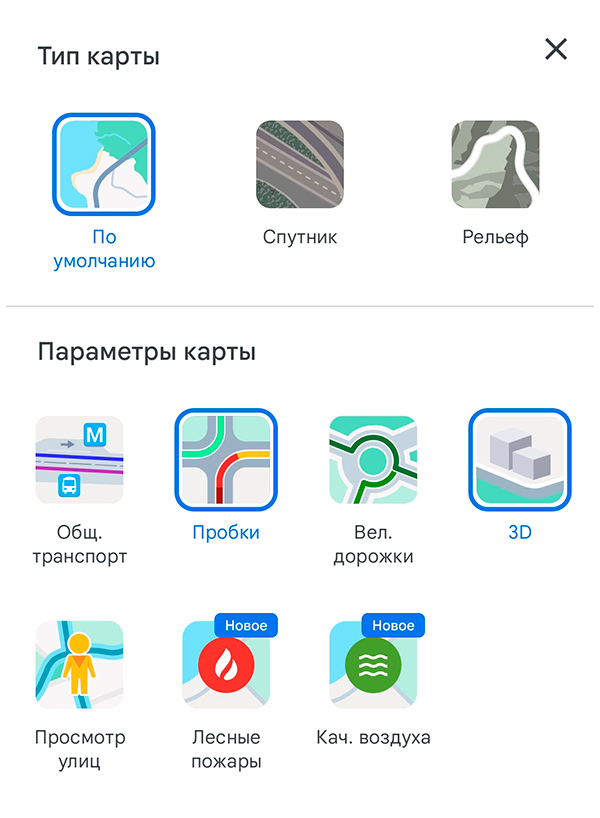Image resolution: width=600 pixels, height=818 pixels.
Task: Switch map type to Рельеф
Action: (495, 164)
